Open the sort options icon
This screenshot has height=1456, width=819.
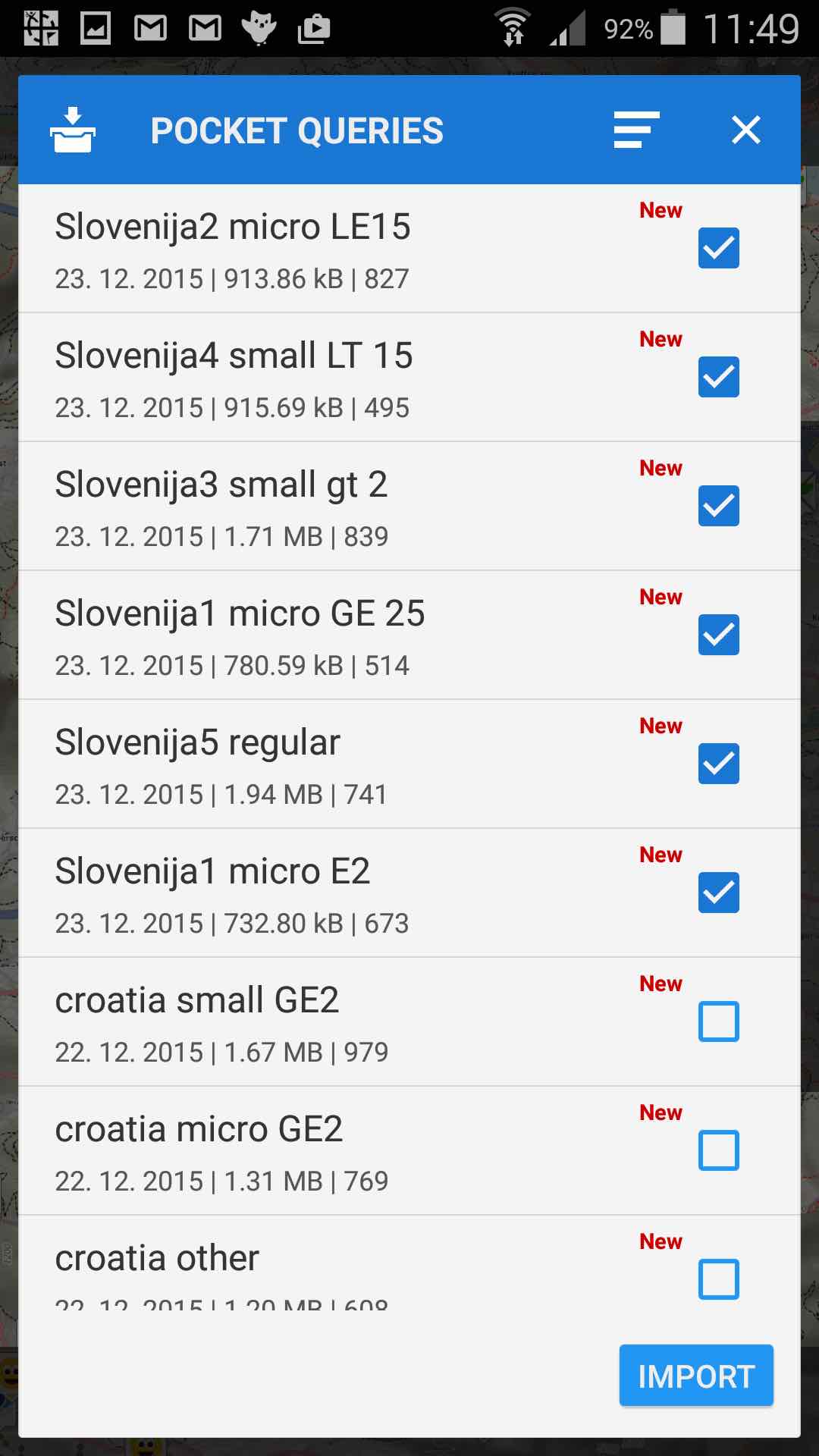[636, 130]
